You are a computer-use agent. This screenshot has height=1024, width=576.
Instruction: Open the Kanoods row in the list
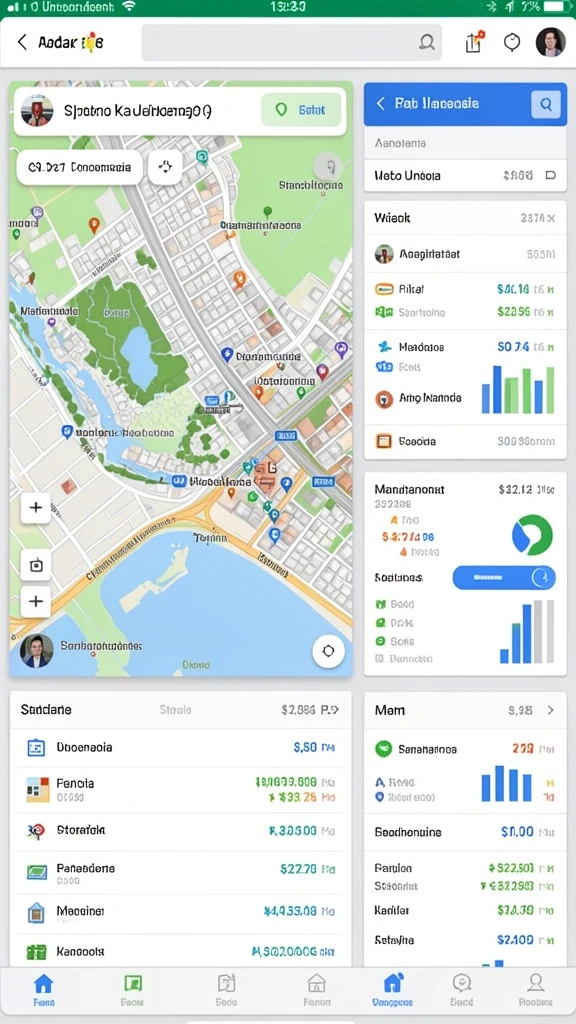click(x=180, y=952)
